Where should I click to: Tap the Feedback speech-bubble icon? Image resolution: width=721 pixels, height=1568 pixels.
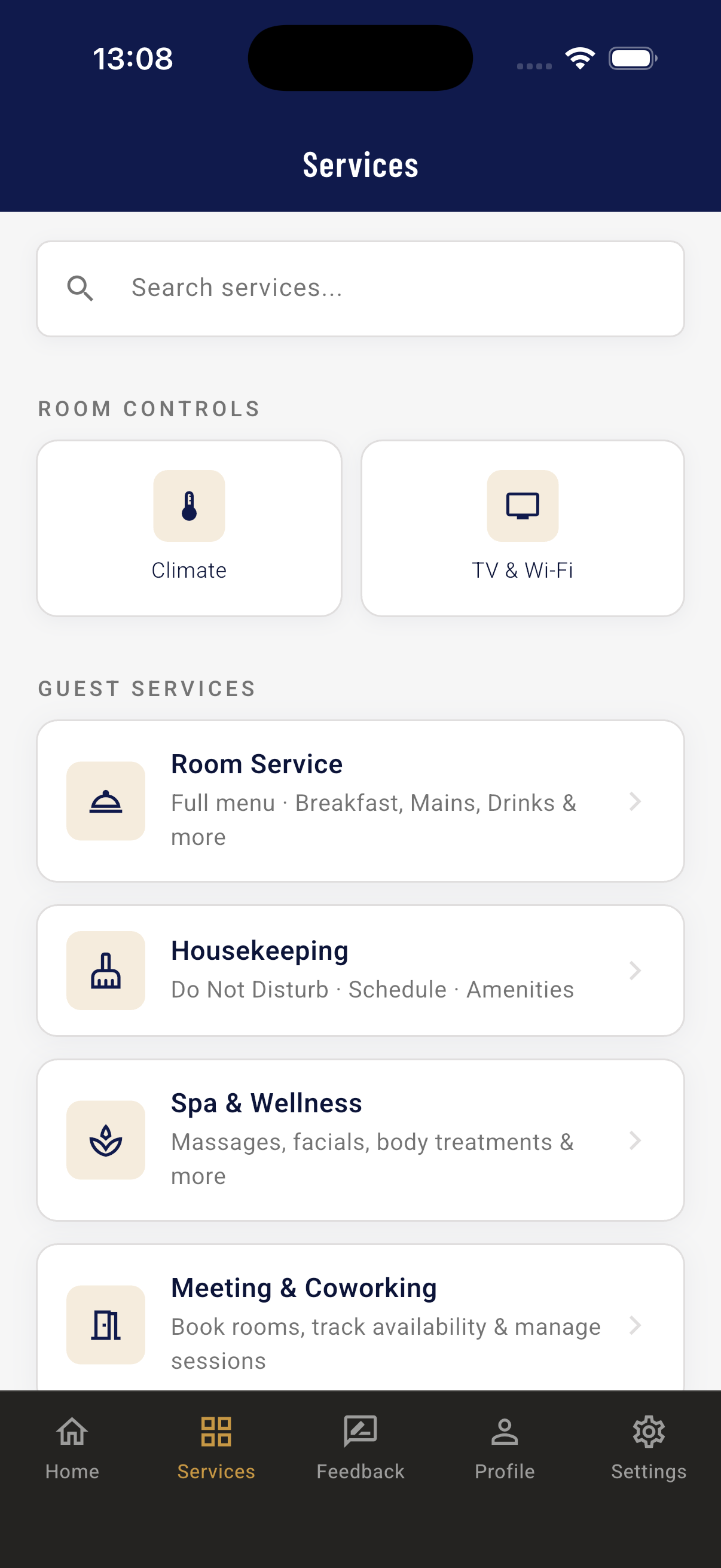[x=360, y=1430]
